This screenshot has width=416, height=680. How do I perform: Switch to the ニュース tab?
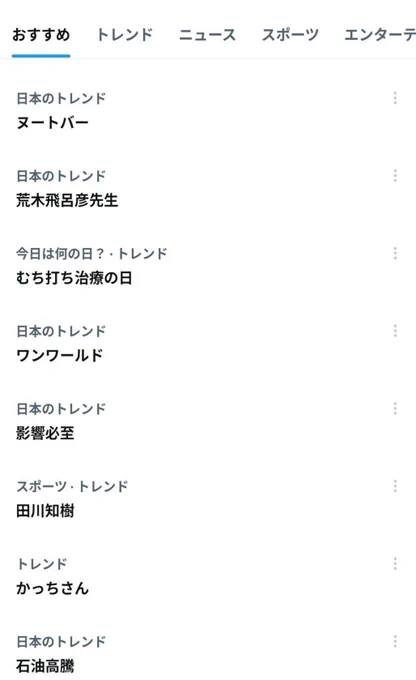207,35
